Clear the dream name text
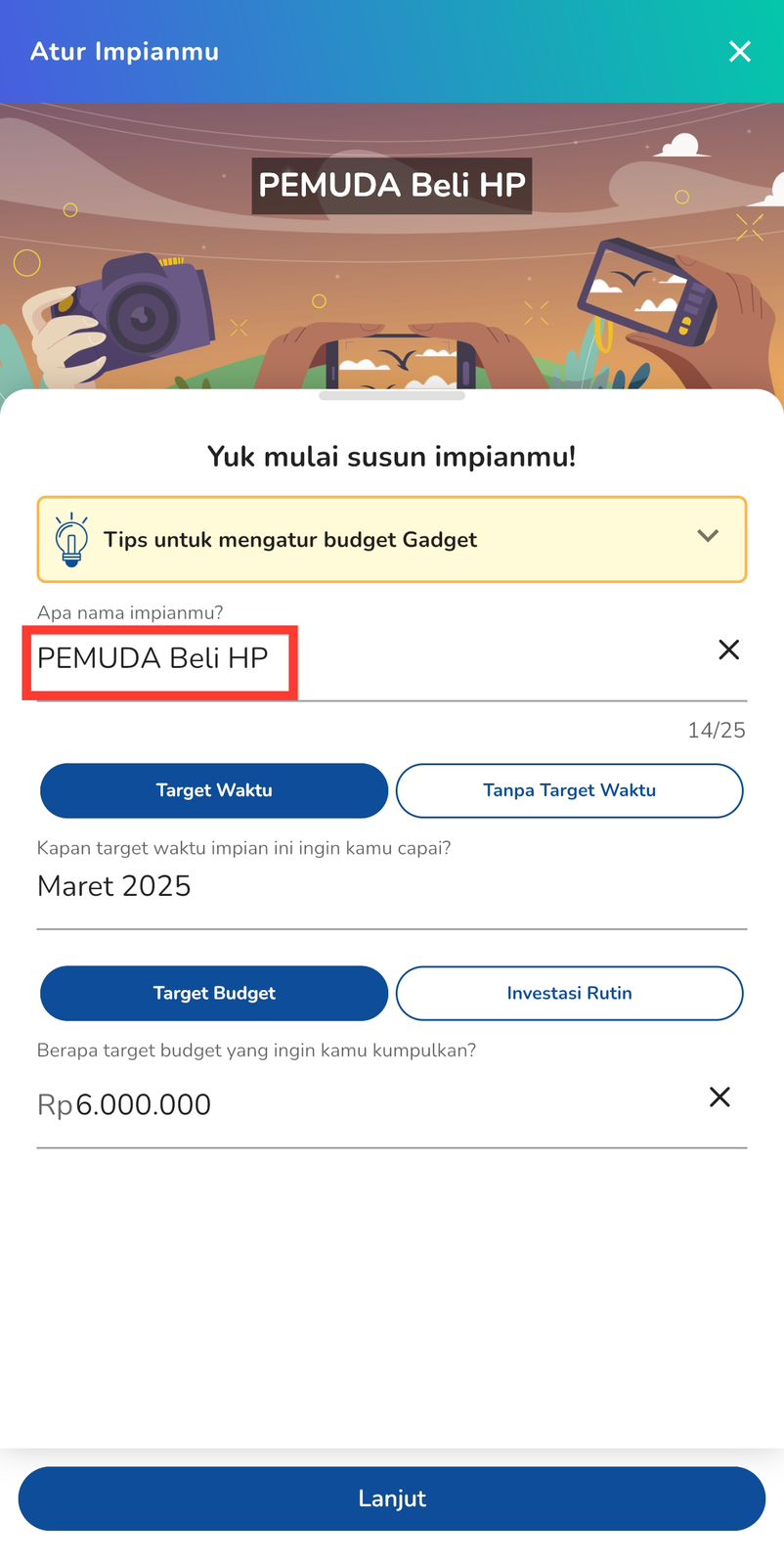 coord(728,649)
